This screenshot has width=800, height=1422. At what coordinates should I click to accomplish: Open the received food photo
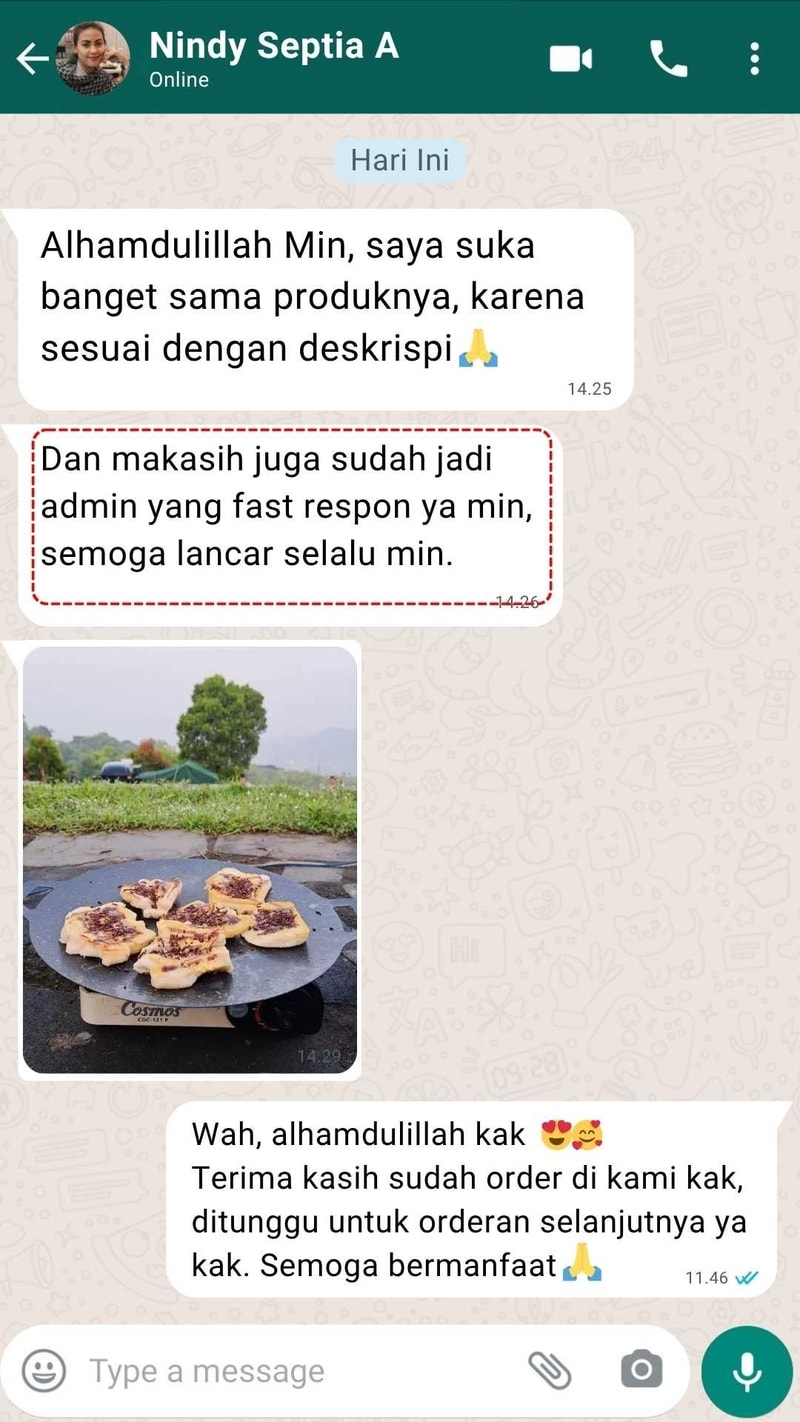190,860
